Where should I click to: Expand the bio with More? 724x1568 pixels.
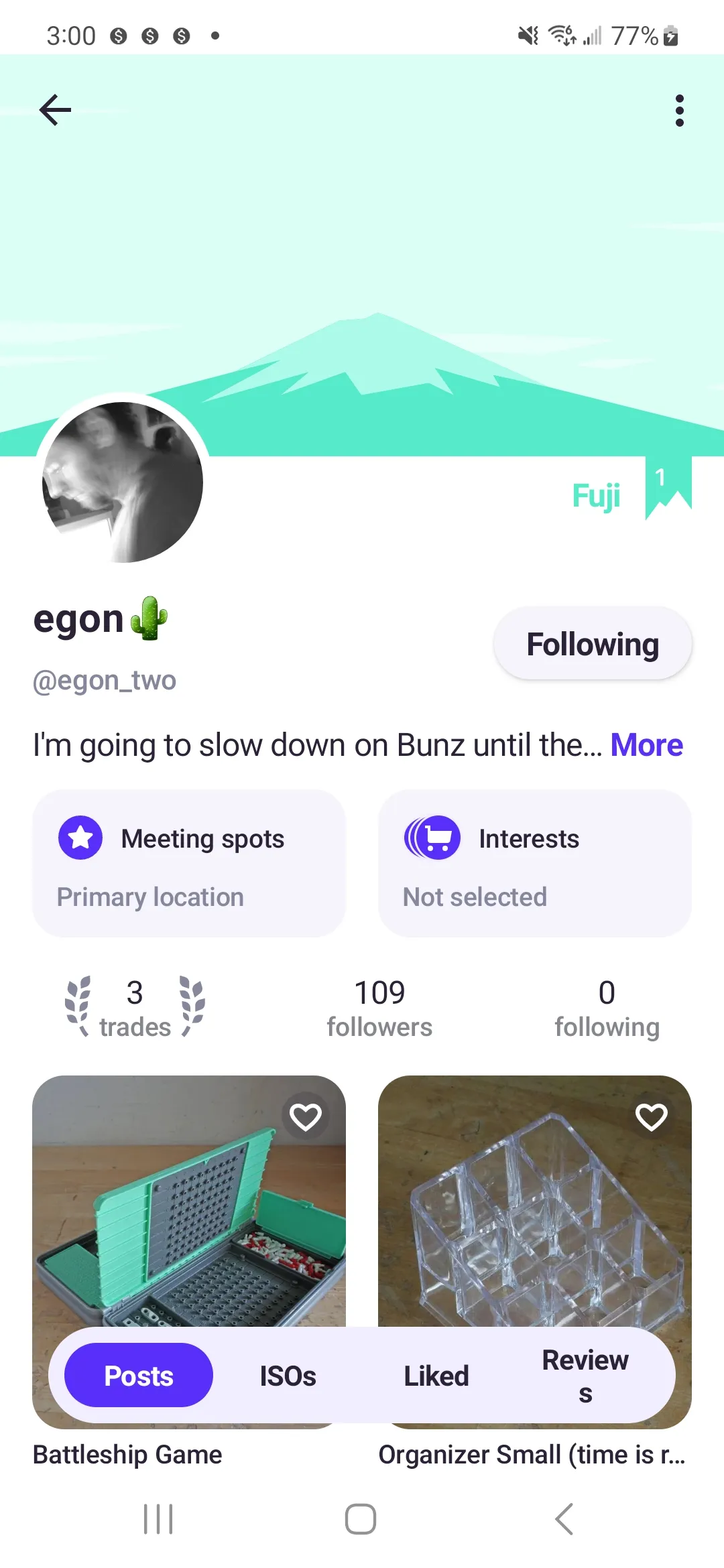[646, 745]
